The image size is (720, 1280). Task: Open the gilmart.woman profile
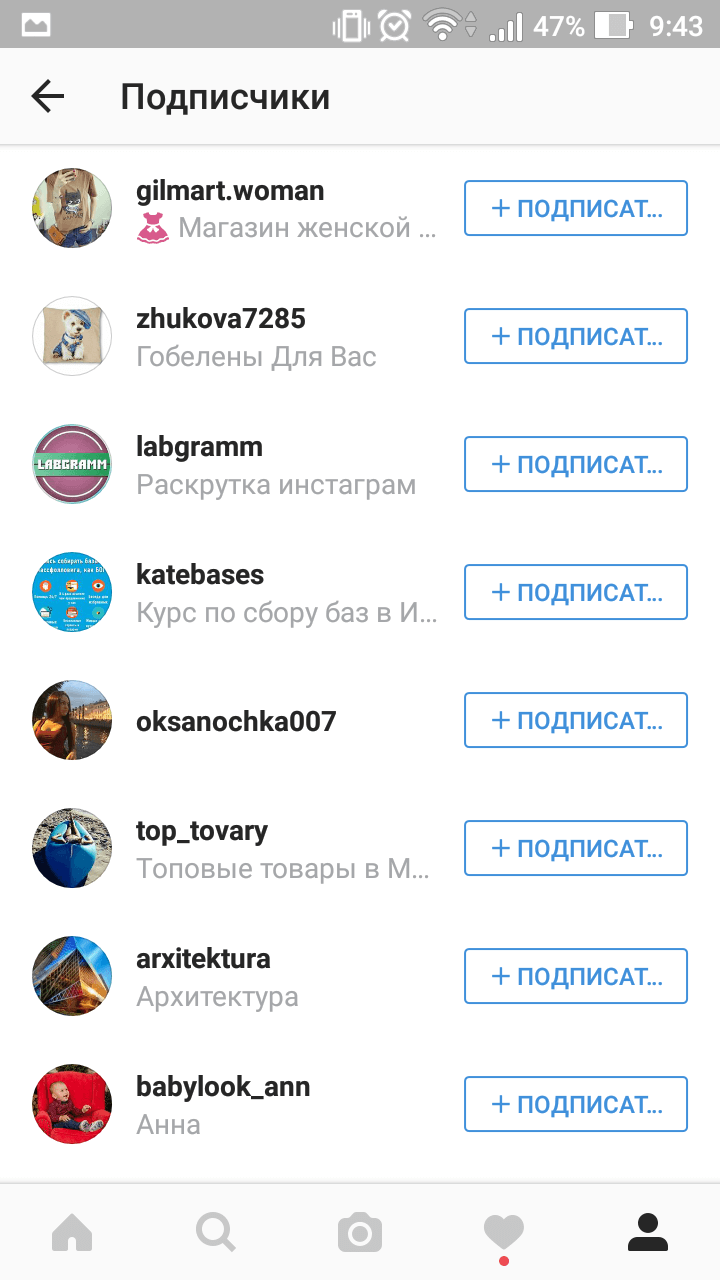pos(229,190)
